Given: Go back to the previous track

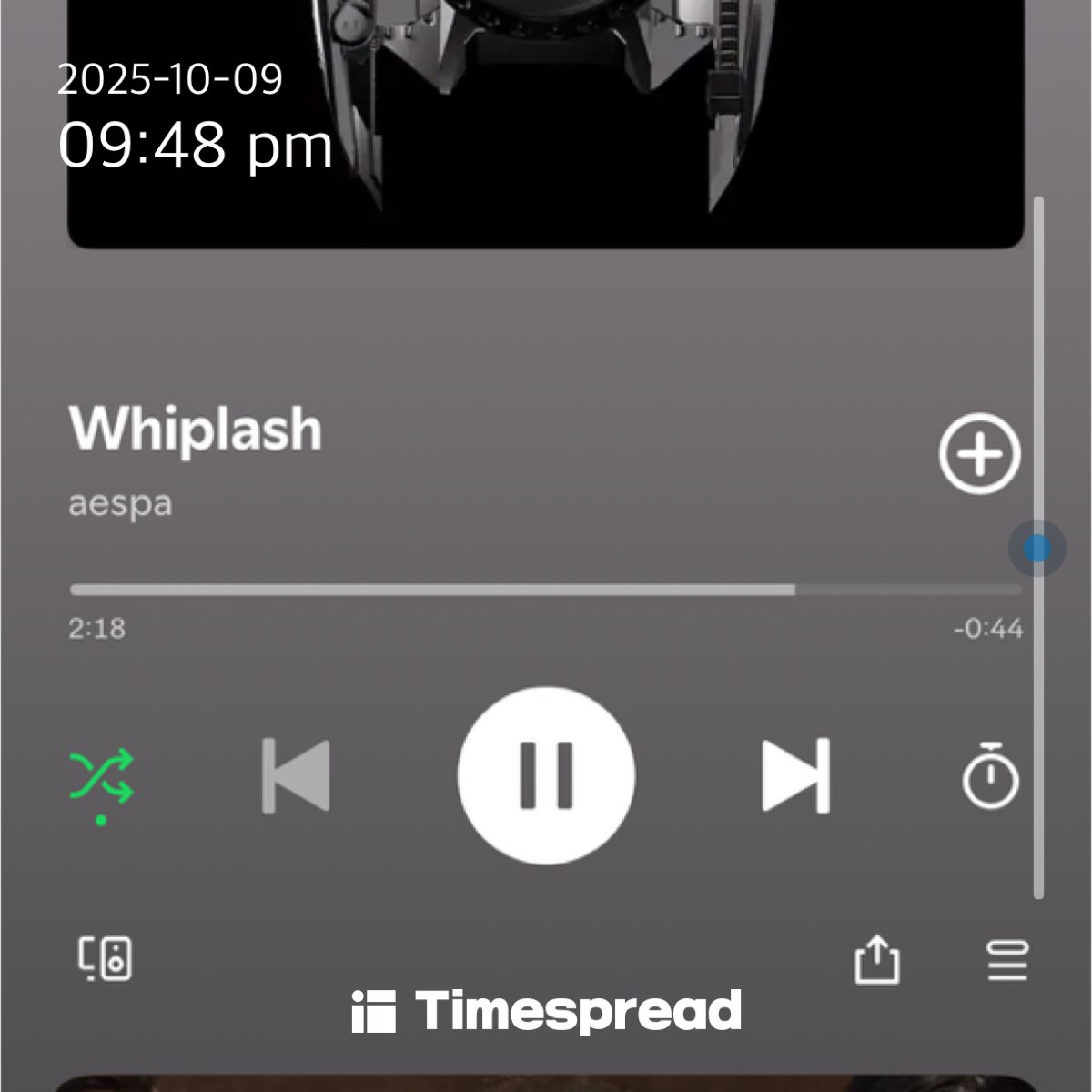Looking at the screenshot, I should (x=296, y=775).
